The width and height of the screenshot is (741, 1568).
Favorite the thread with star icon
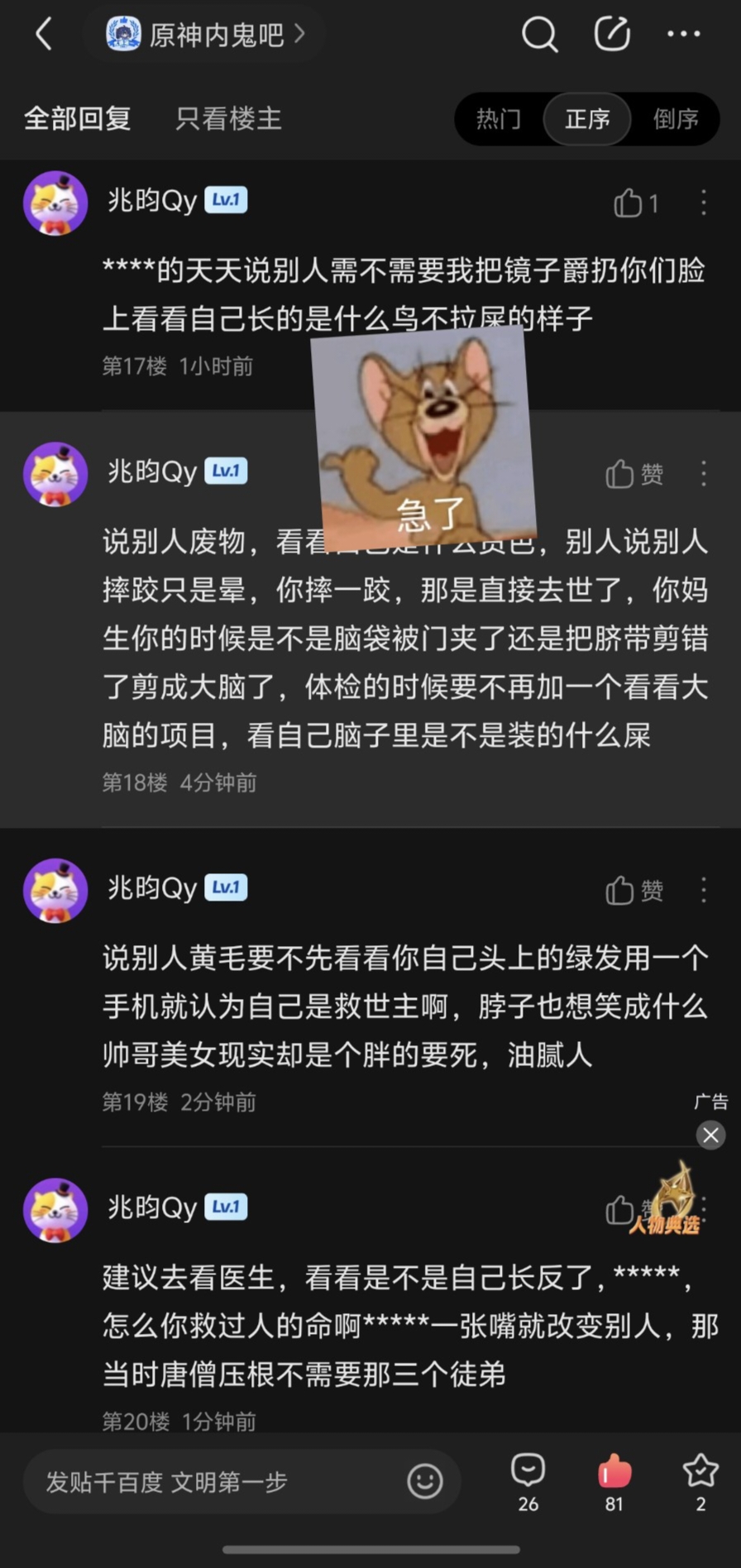(700, 1480)
